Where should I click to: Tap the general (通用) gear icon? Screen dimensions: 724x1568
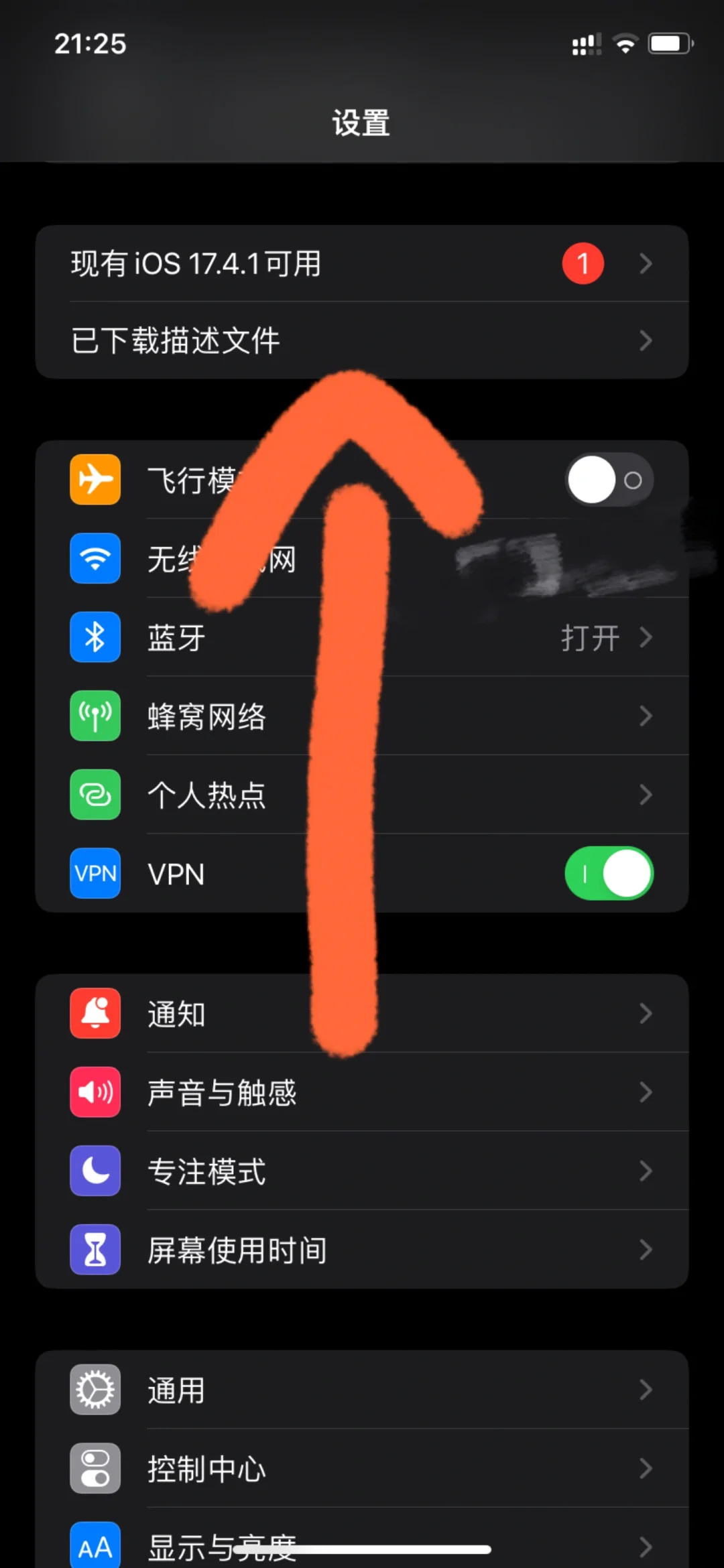pos(95,1390)
